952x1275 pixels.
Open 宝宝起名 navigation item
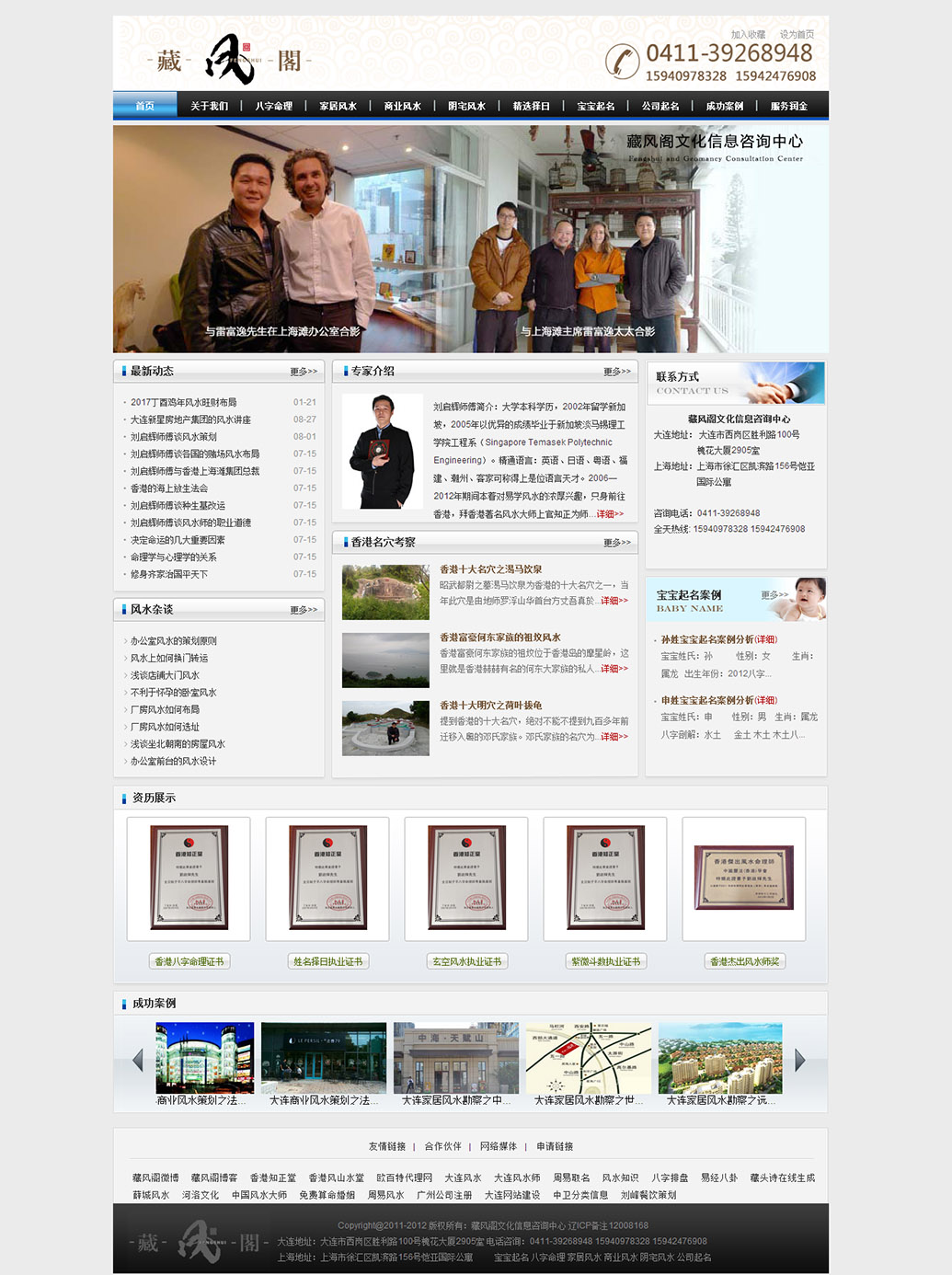pyautogui.click(x=595, y=106)
